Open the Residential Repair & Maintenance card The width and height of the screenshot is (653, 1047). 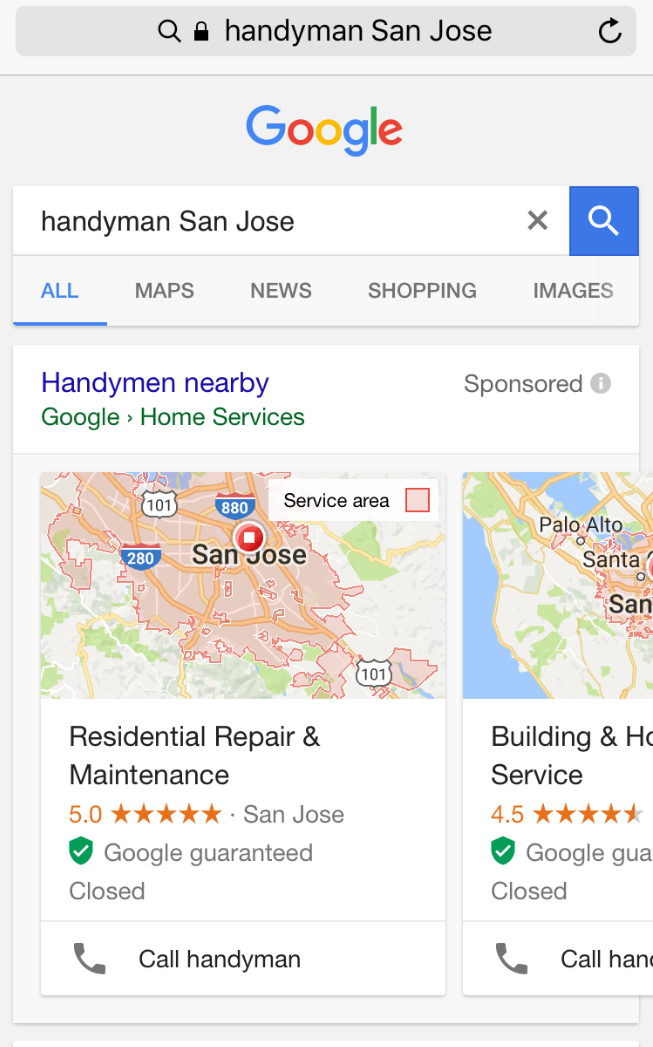[195, 756]
